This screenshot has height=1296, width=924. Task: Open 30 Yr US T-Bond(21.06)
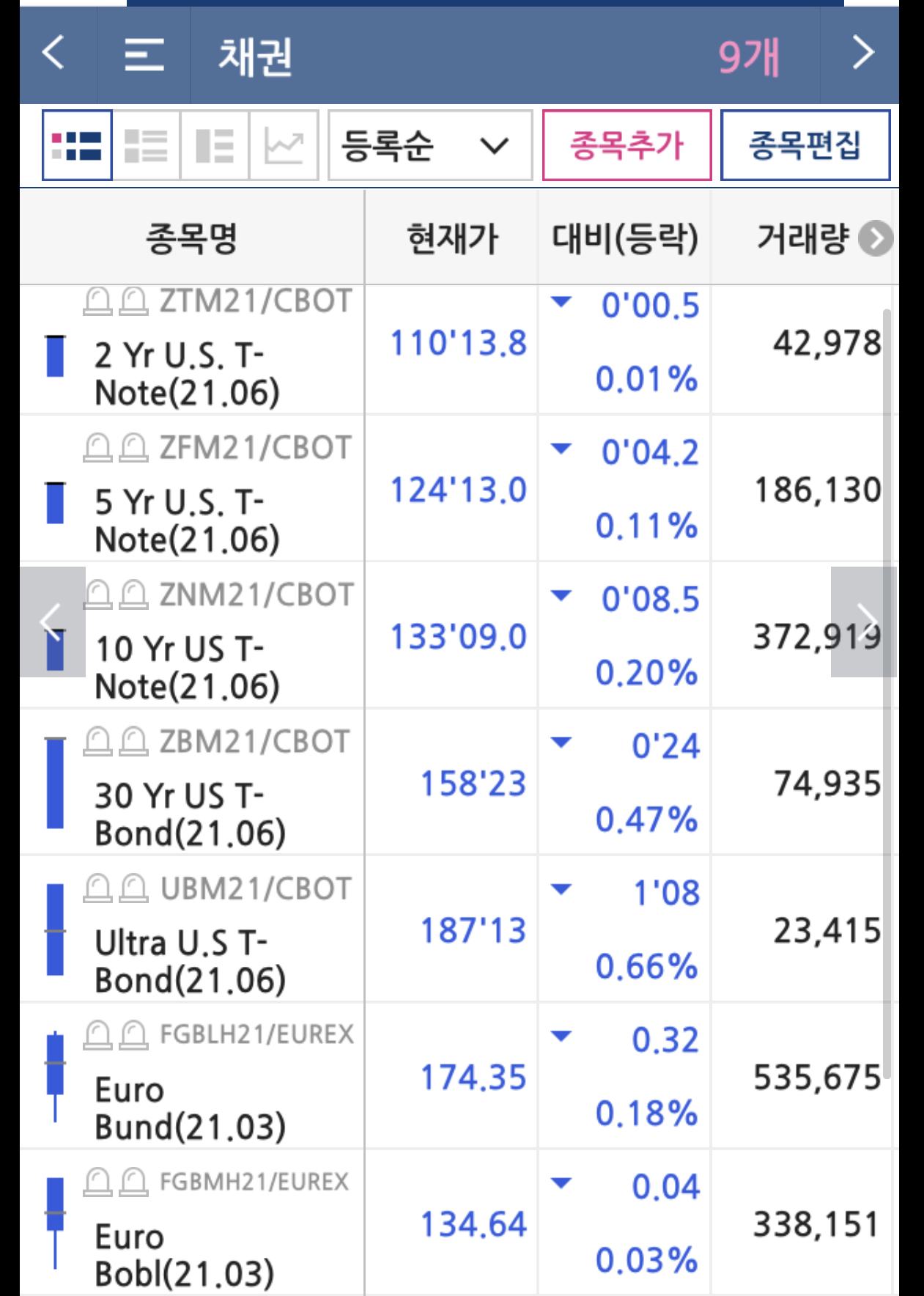(x=190, y=814)
